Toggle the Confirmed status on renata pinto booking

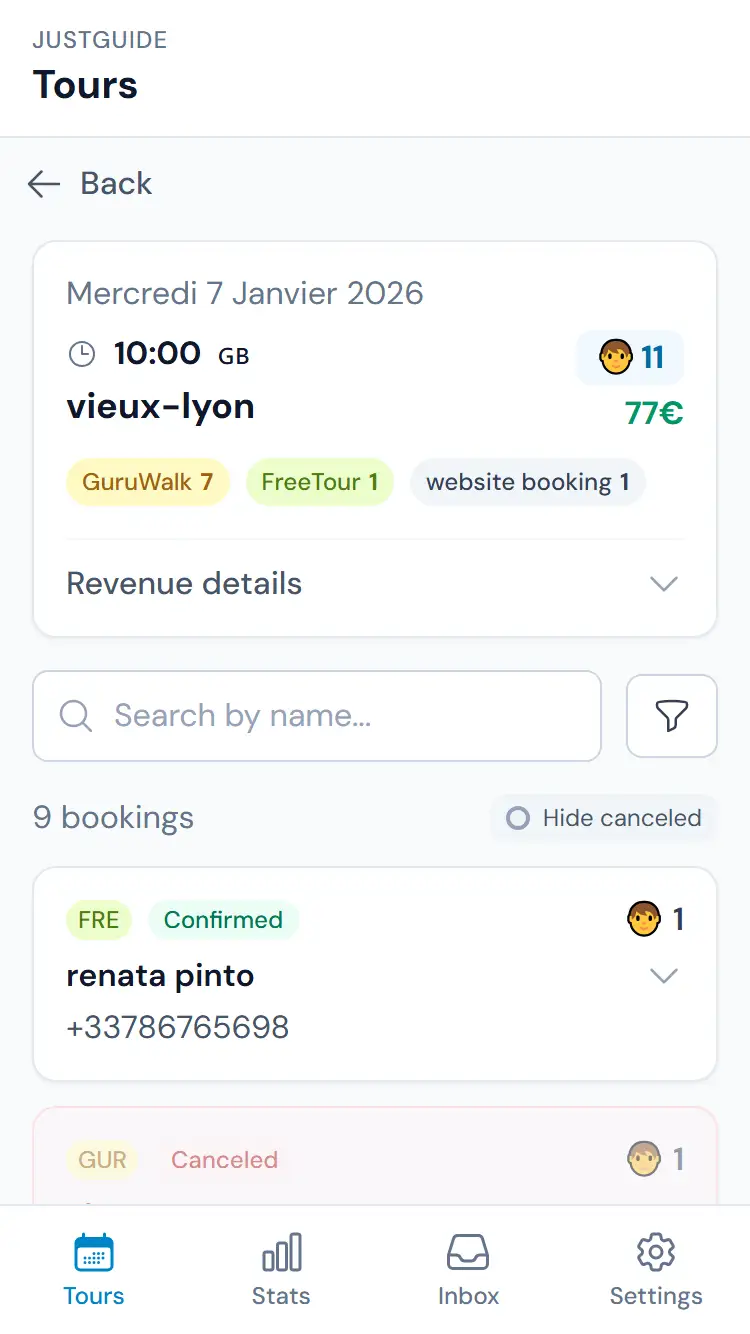(223, 919)
